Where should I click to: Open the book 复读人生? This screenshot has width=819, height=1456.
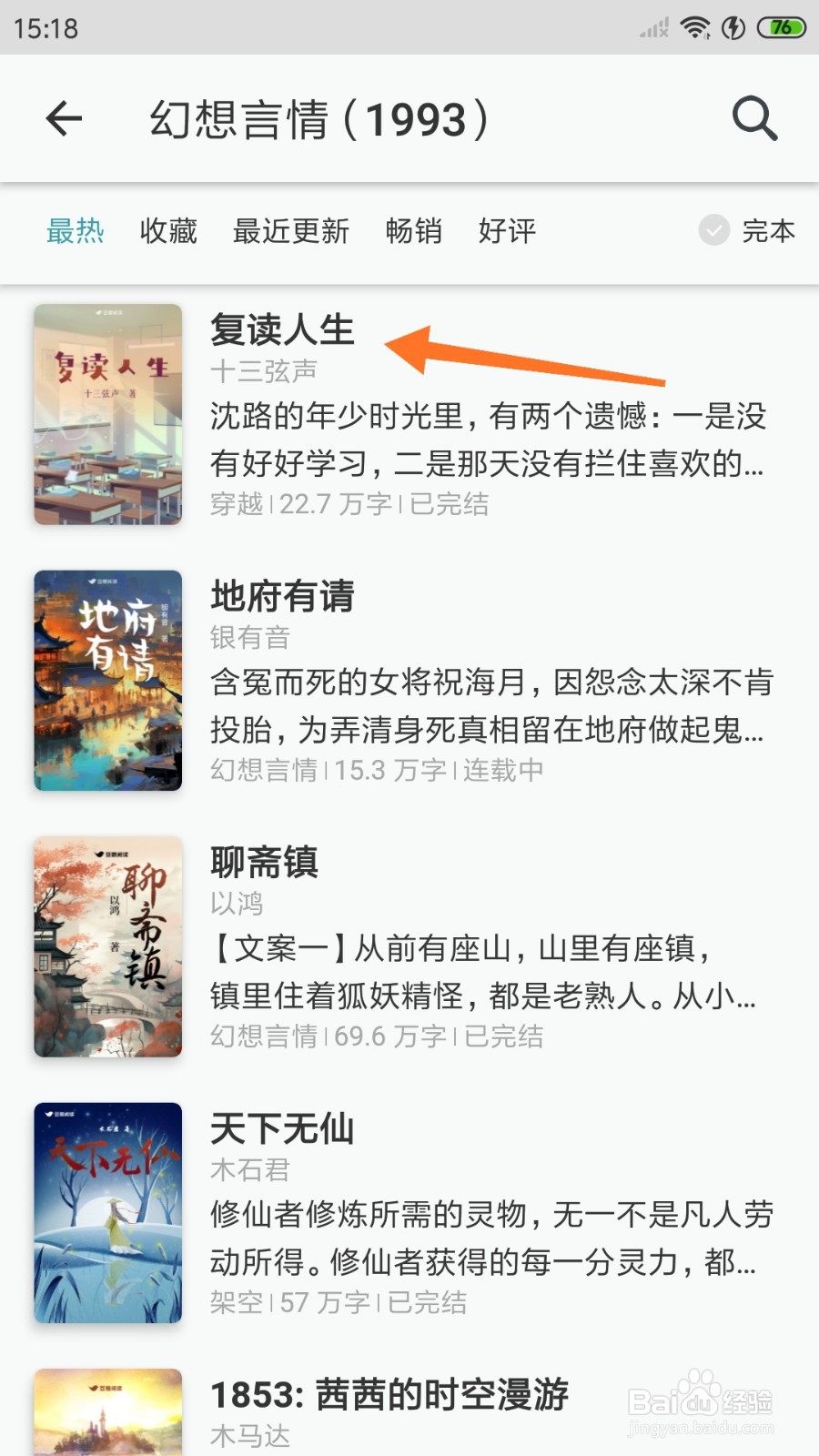(x=283, y=329)
